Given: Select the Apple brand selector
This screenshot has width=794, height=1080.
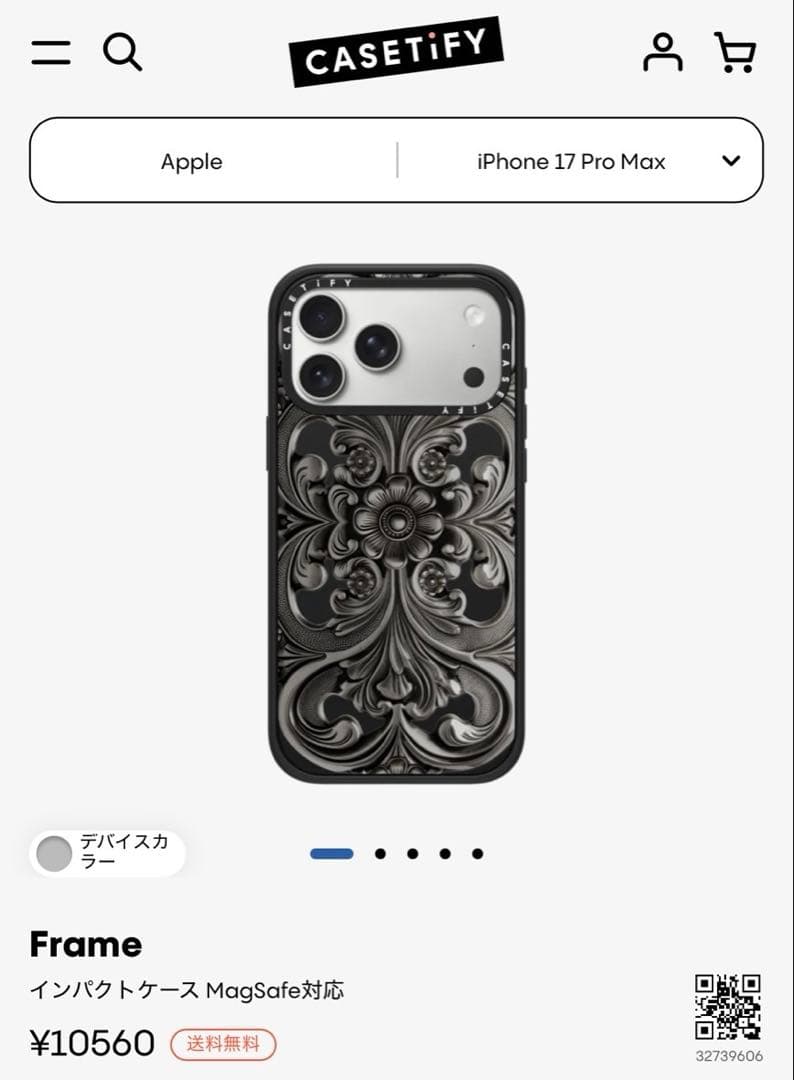Looking at the screenshot, I should pyautogui.click(x=192, y=161).
